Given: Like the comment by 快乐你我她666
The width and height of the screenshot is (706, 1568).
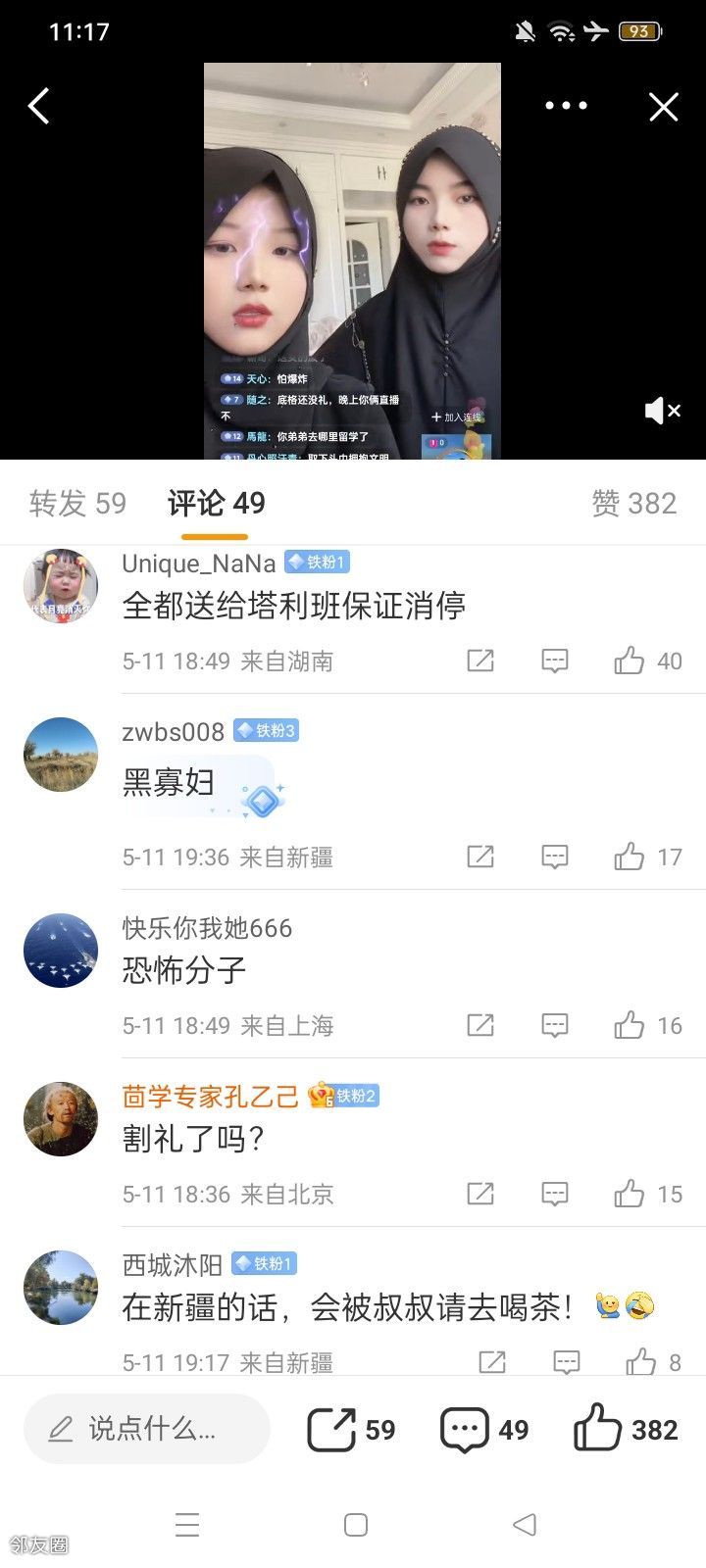Looking at the screenshot, I should [630, 1026].
